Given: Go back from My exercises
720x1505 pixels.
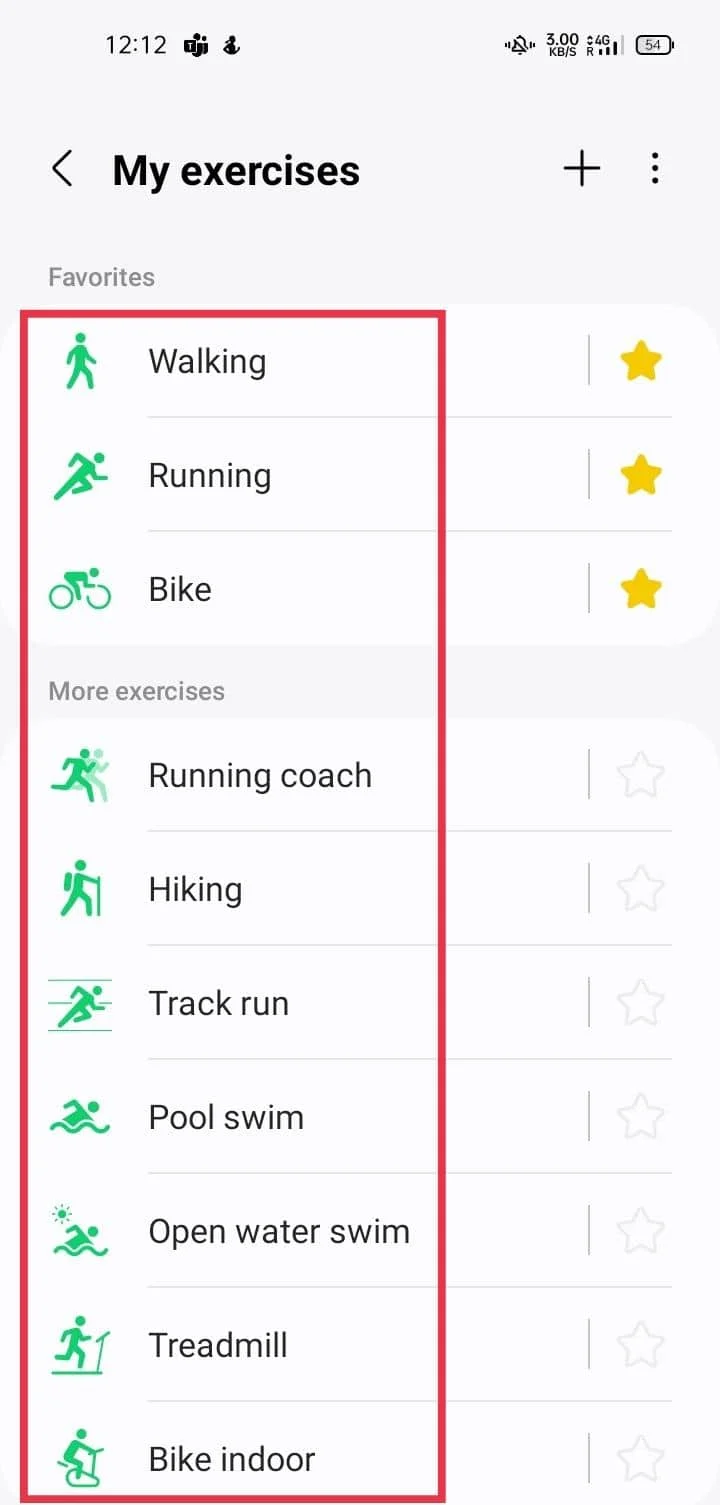Looking at the screenshot, I should (62, 169).
